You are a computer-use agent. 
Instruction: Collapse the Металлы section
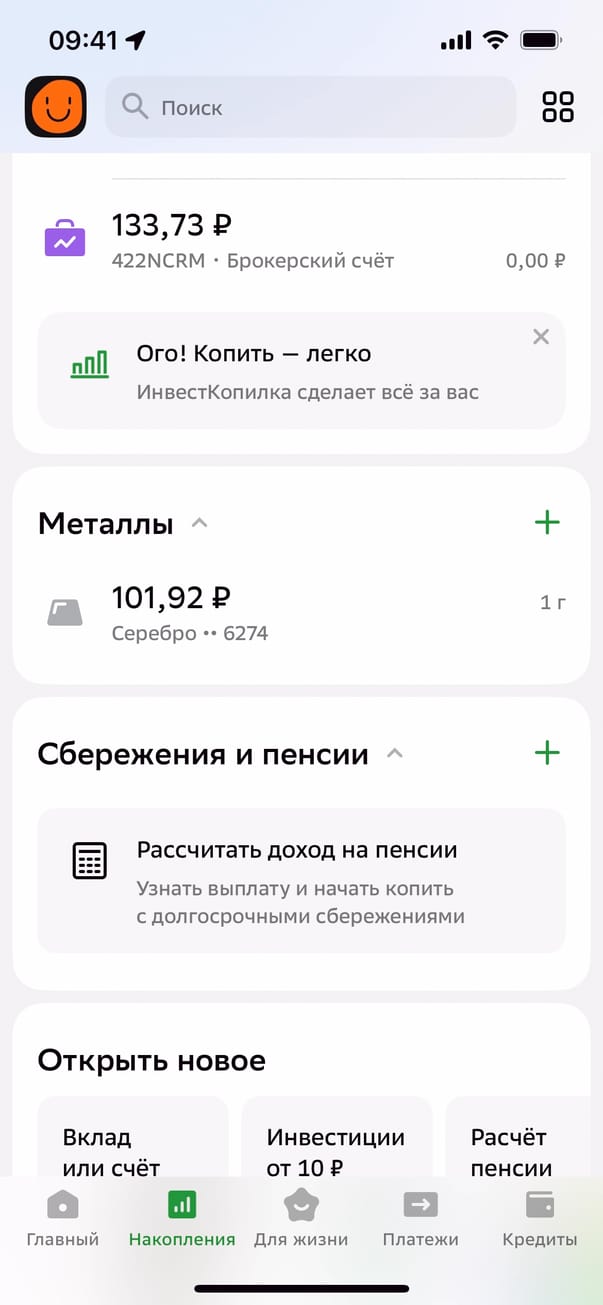[200, 523]
